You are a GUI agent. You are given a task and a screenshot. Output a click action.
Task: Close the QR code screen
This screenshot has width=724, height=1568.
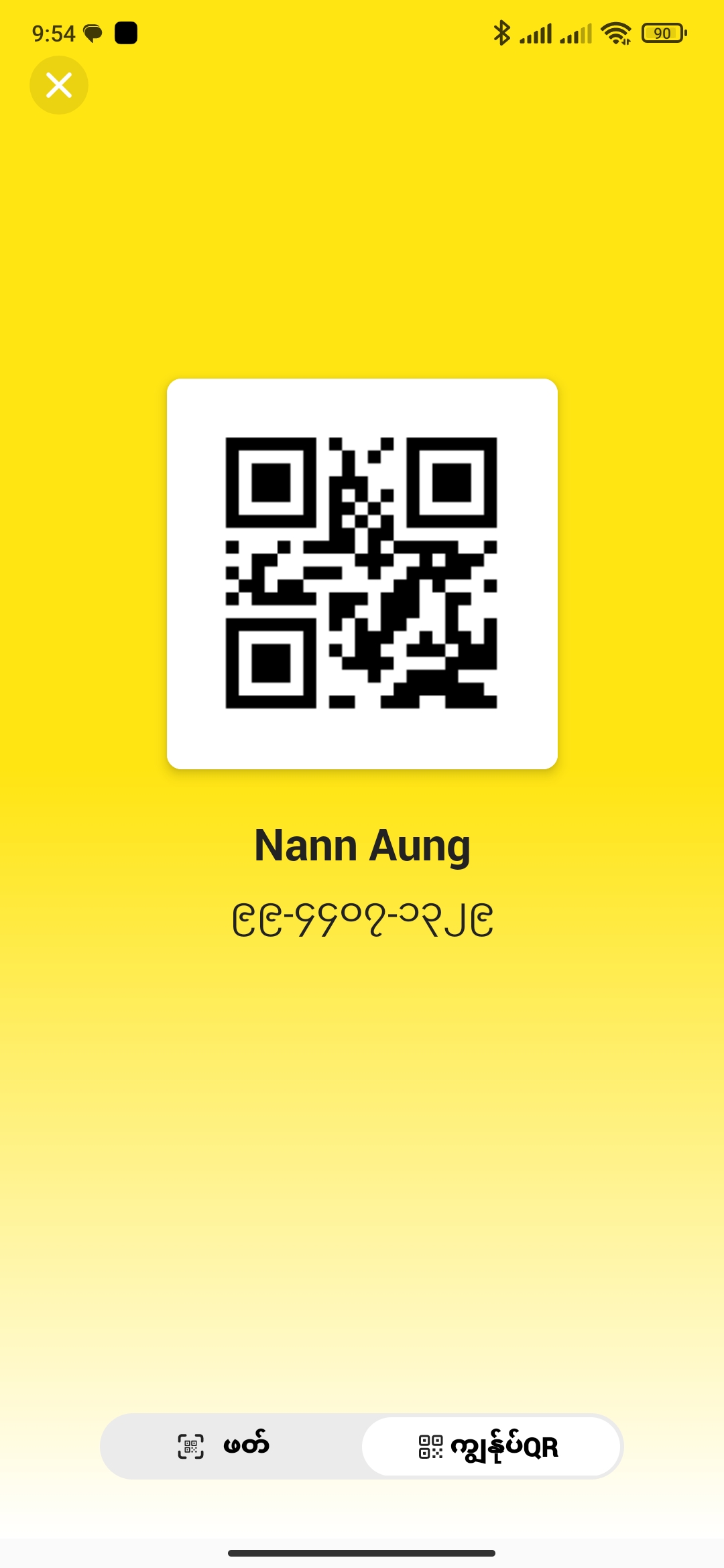[x=59, y=85]
